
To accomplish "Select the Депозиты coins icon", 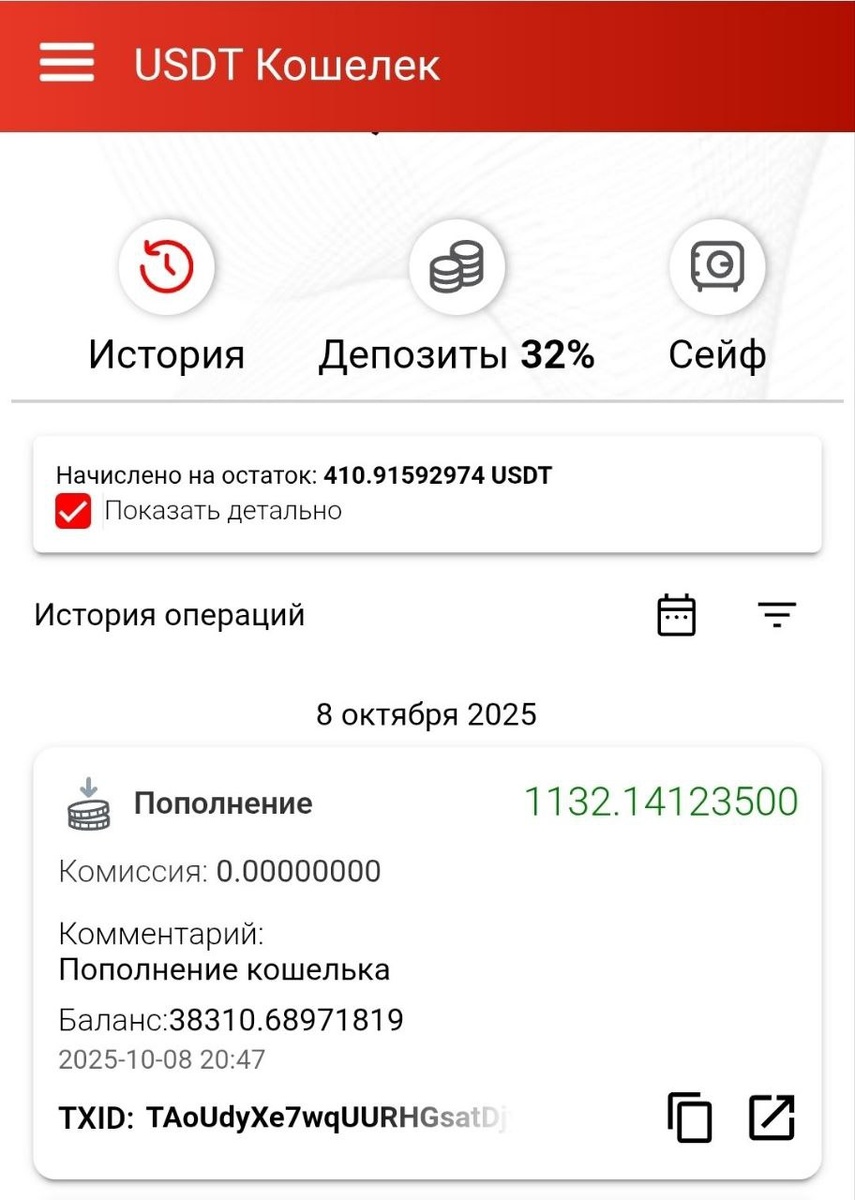I will 458,265.
